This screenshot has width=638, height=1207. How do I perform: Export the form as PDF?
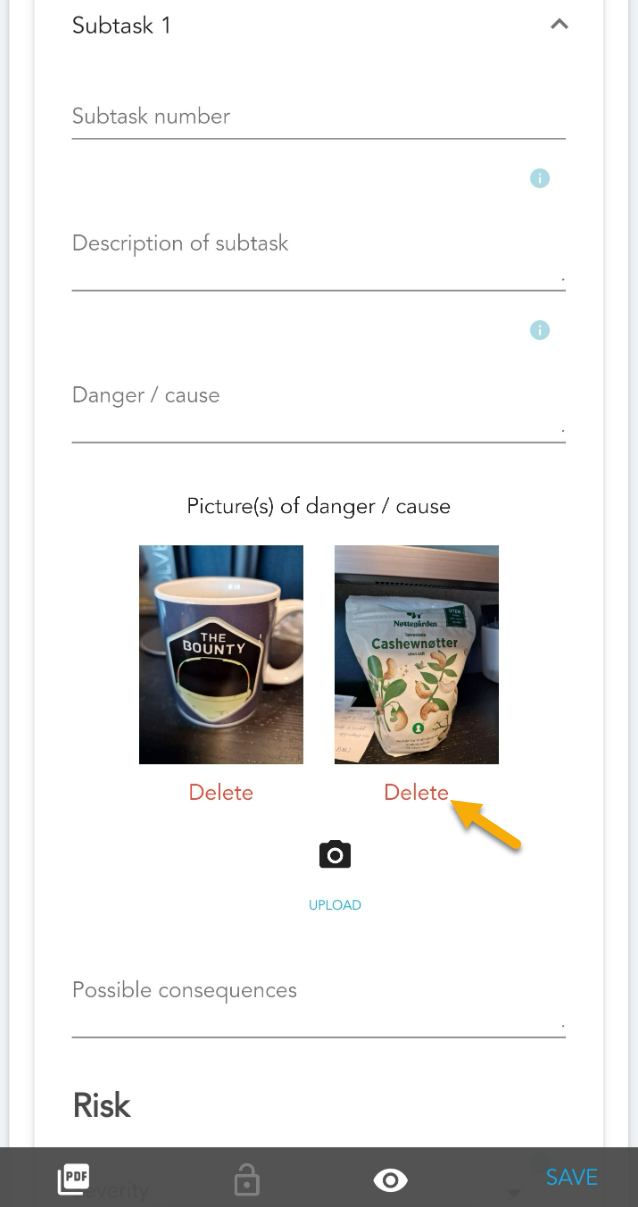click(x=73, y=1178)
